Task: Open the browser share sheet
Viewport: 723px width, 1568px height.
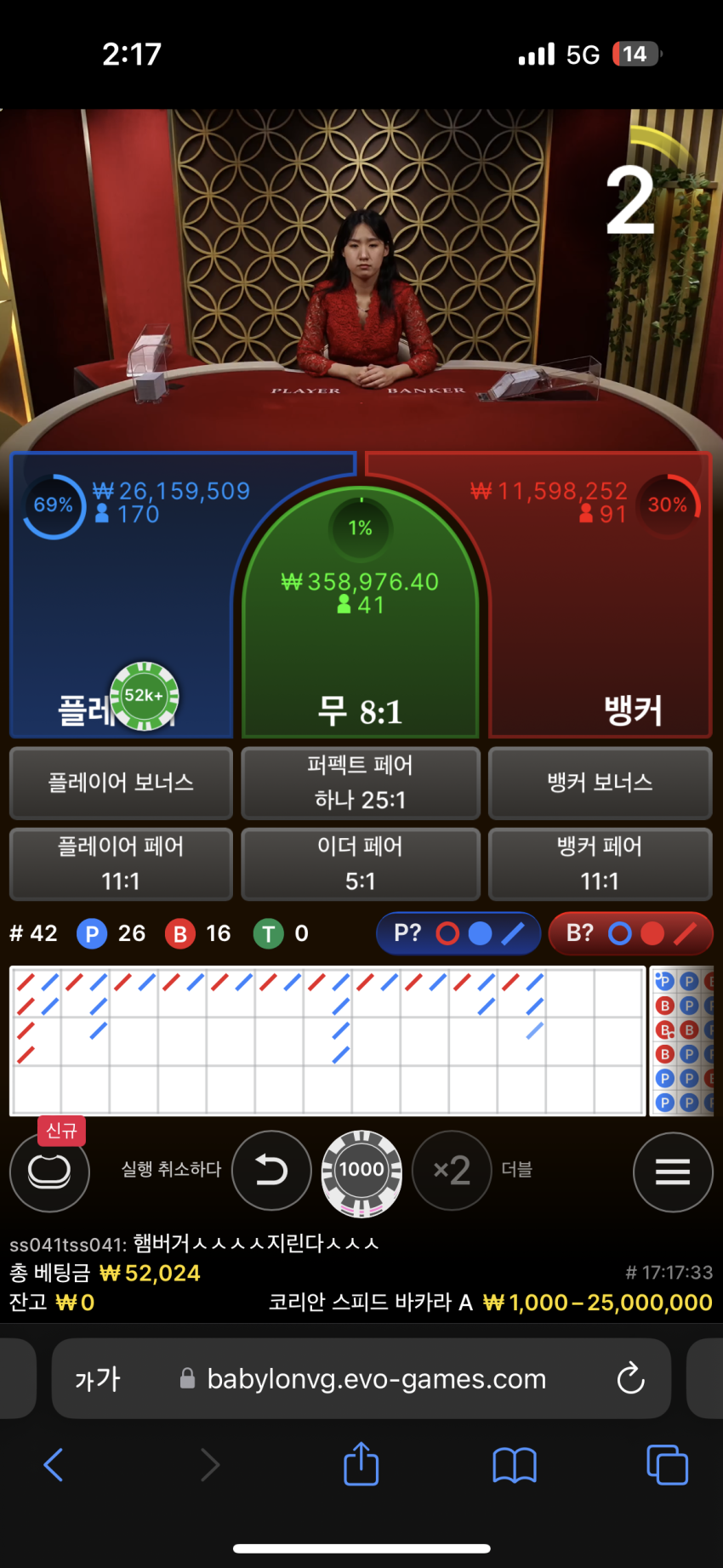Action: pyautogui.click(x=361, y=1464)
